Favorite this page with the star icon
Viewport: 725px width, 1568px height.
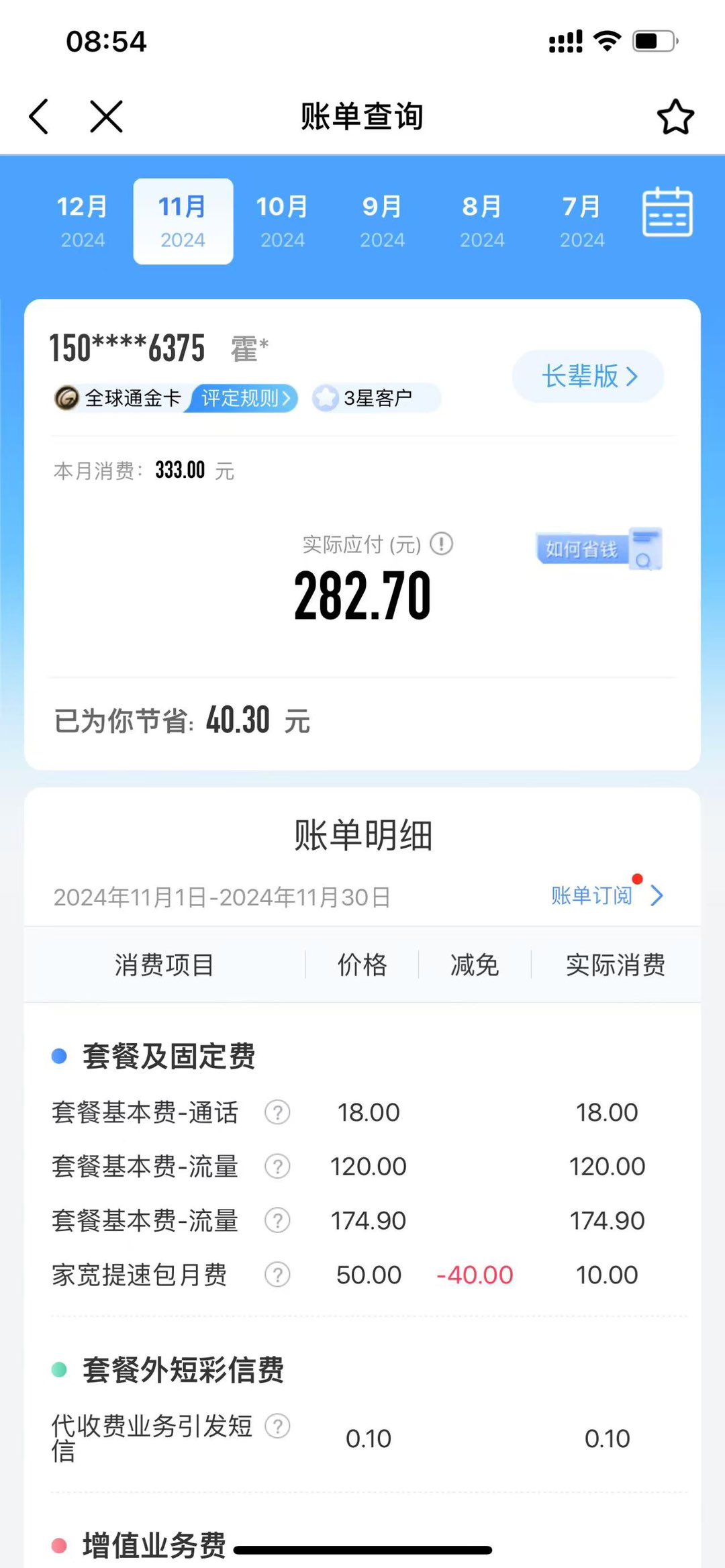[675, 117]
